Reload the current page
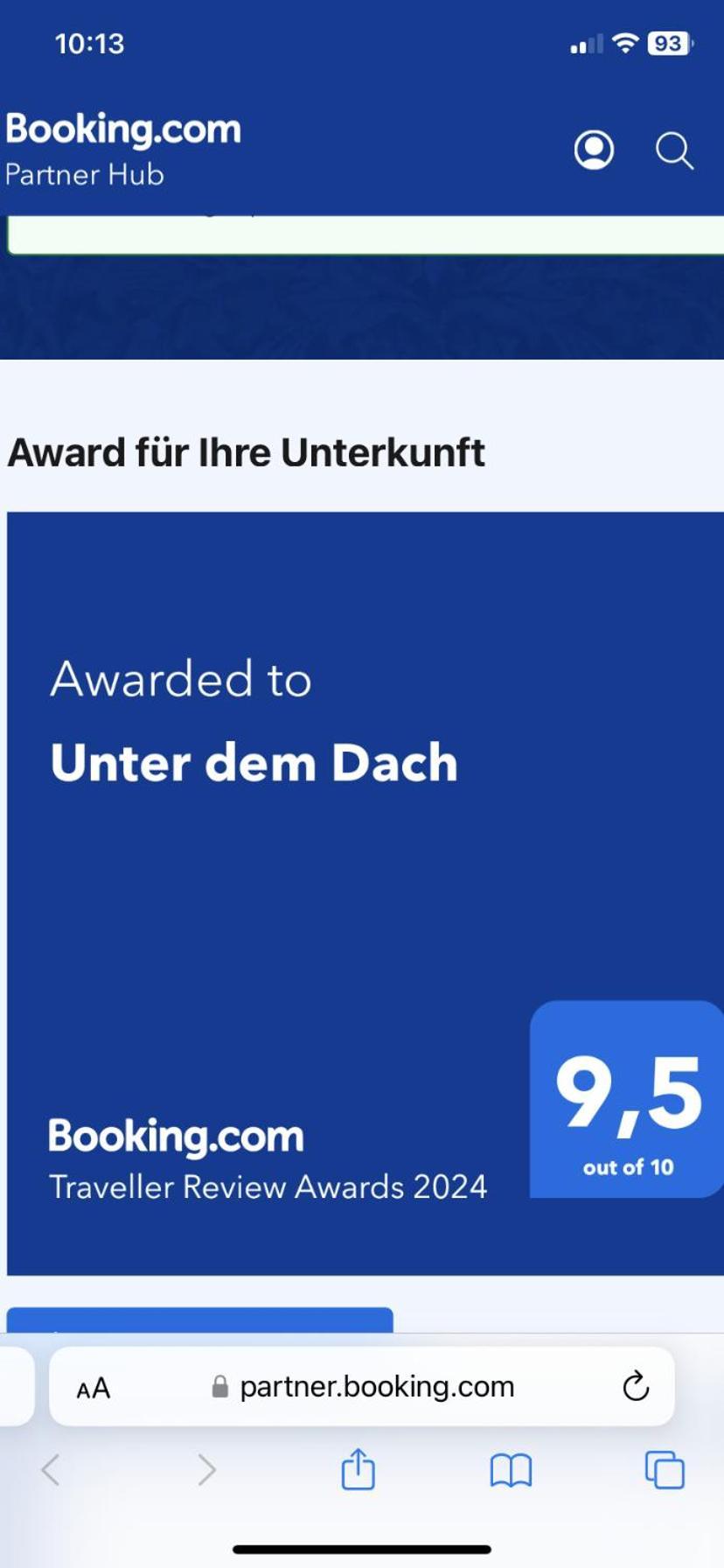724x1568 pixels. (x=636, y=1386)
